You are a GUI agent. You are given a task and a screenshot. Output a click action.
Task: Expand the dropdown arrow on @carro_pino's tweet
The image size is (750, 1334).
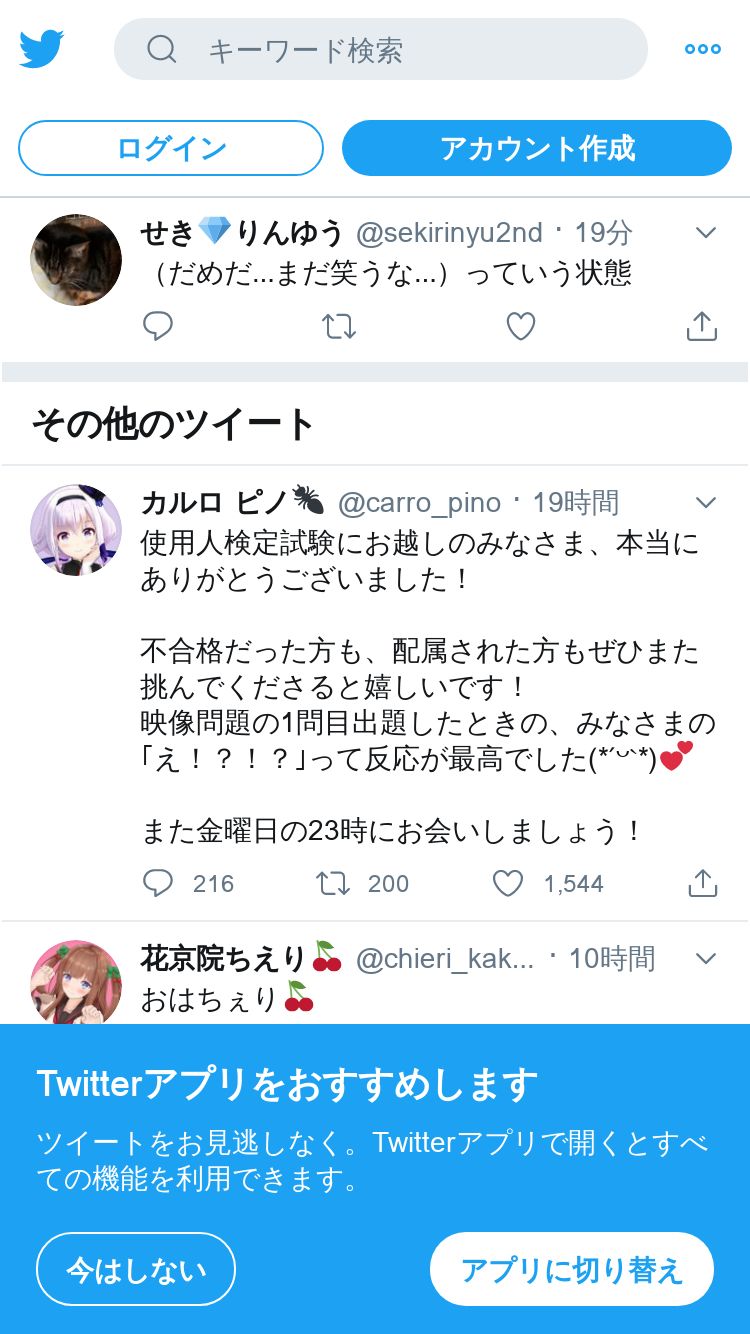(706, 502)
